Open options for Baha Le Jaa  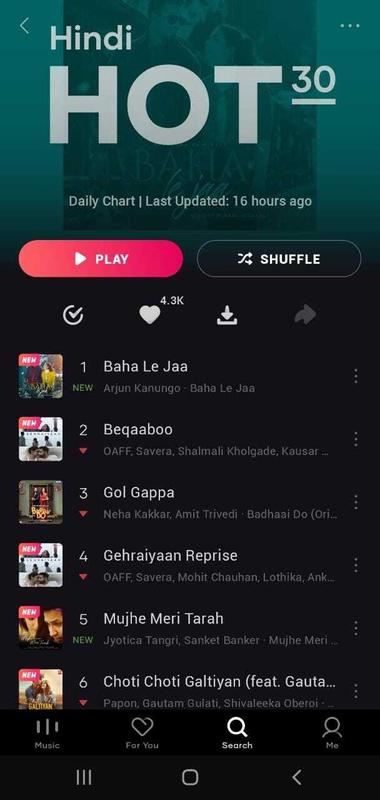pos(356,376)
